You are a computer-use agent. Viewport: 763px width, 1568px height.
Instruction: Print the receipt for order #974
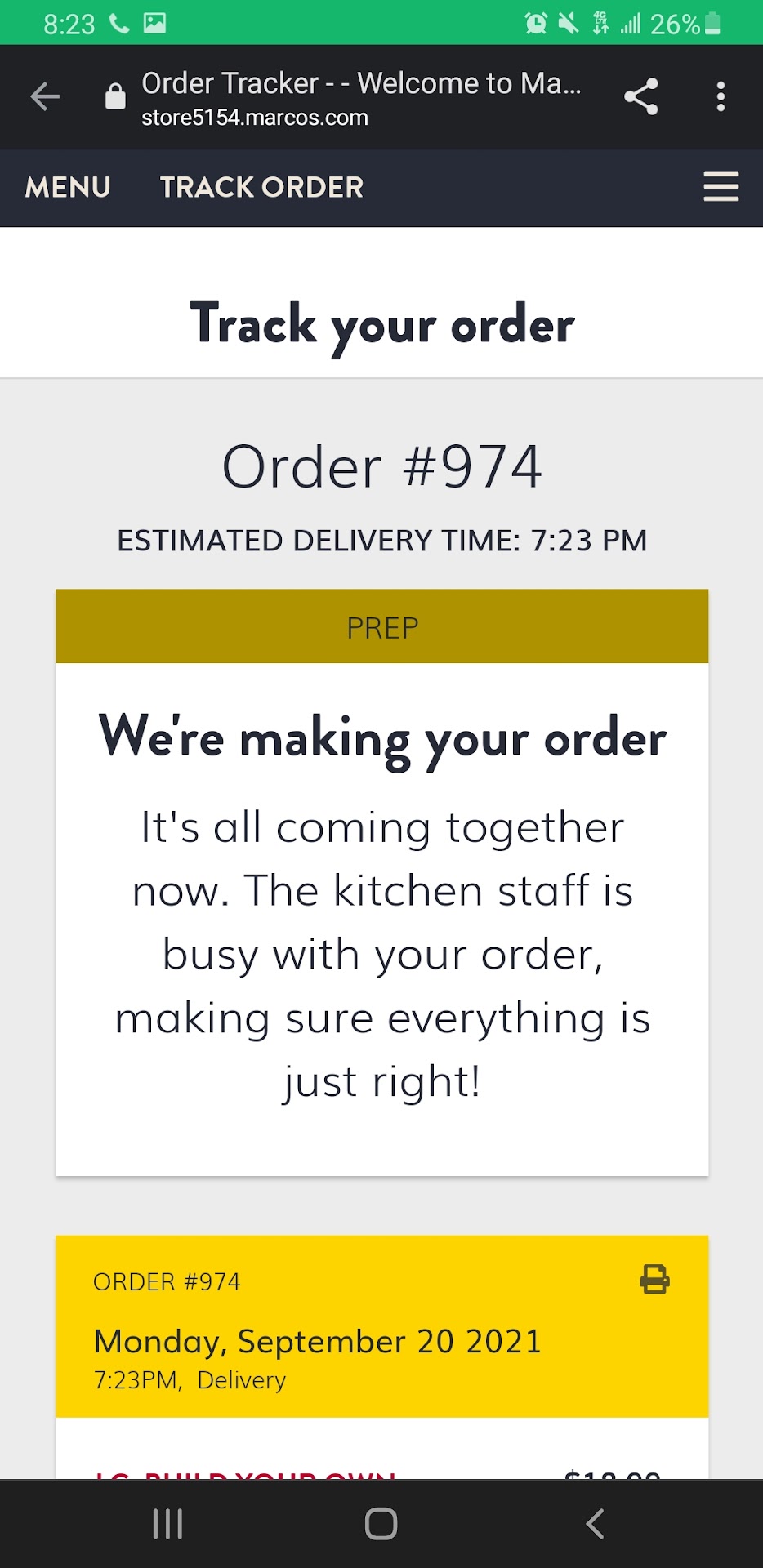coord(654,1279)
